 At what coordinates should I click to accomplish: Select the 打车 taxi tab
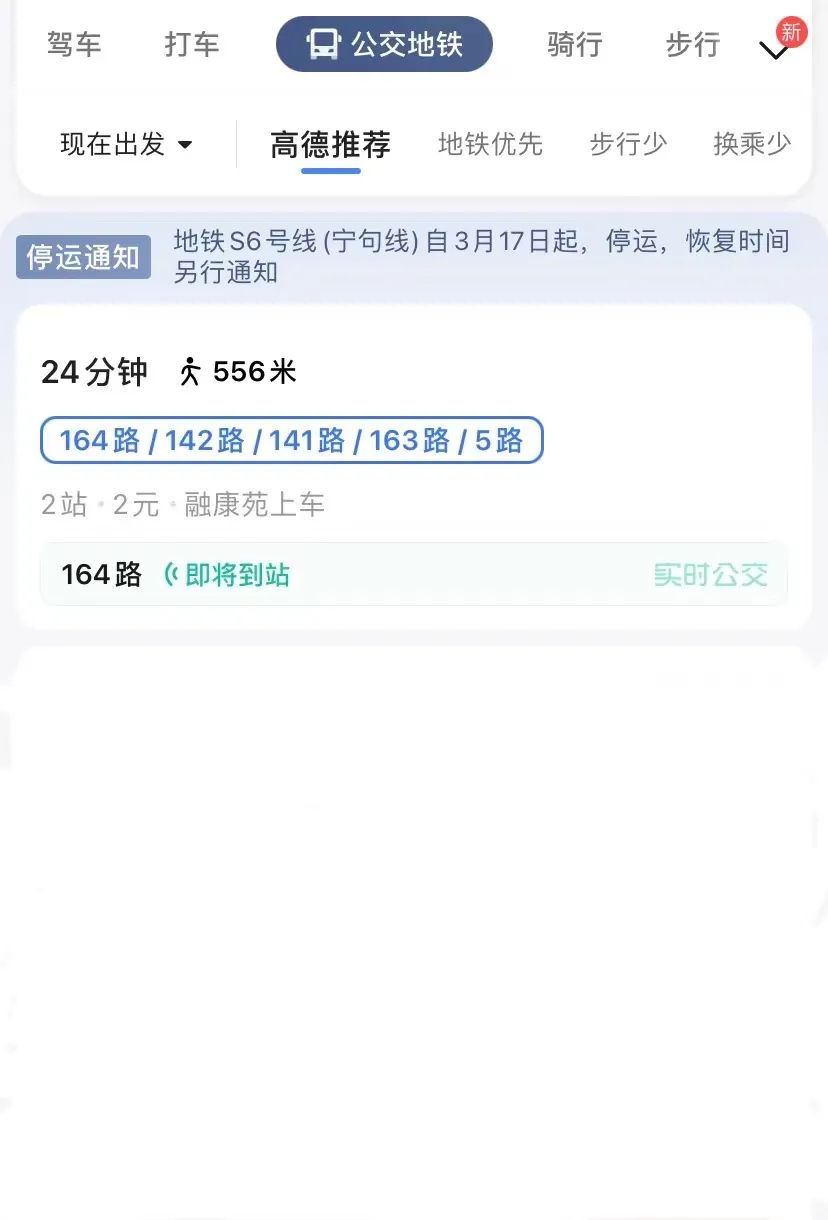click(191, 45)
